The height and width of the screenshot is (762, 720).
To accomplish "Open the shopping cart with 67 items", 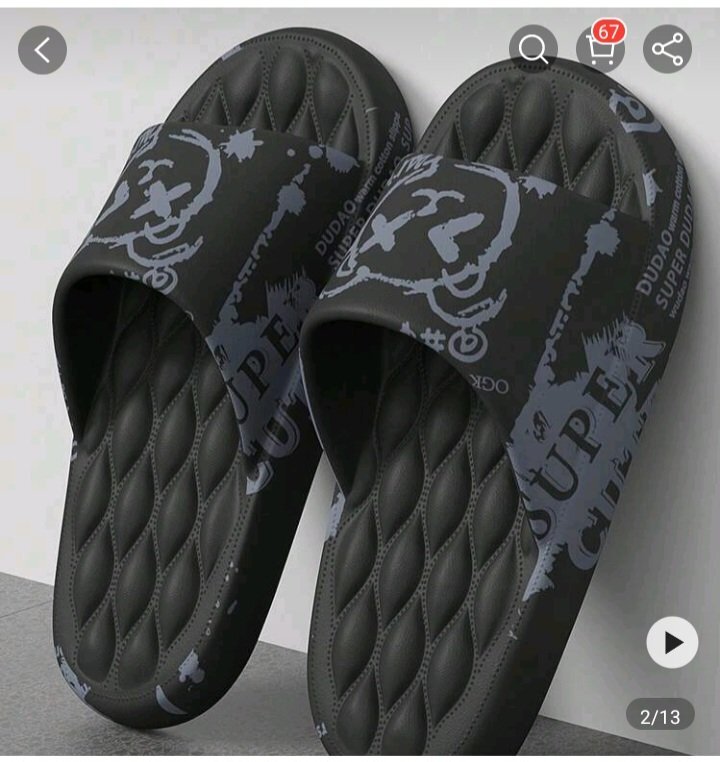I will (600, 49).
